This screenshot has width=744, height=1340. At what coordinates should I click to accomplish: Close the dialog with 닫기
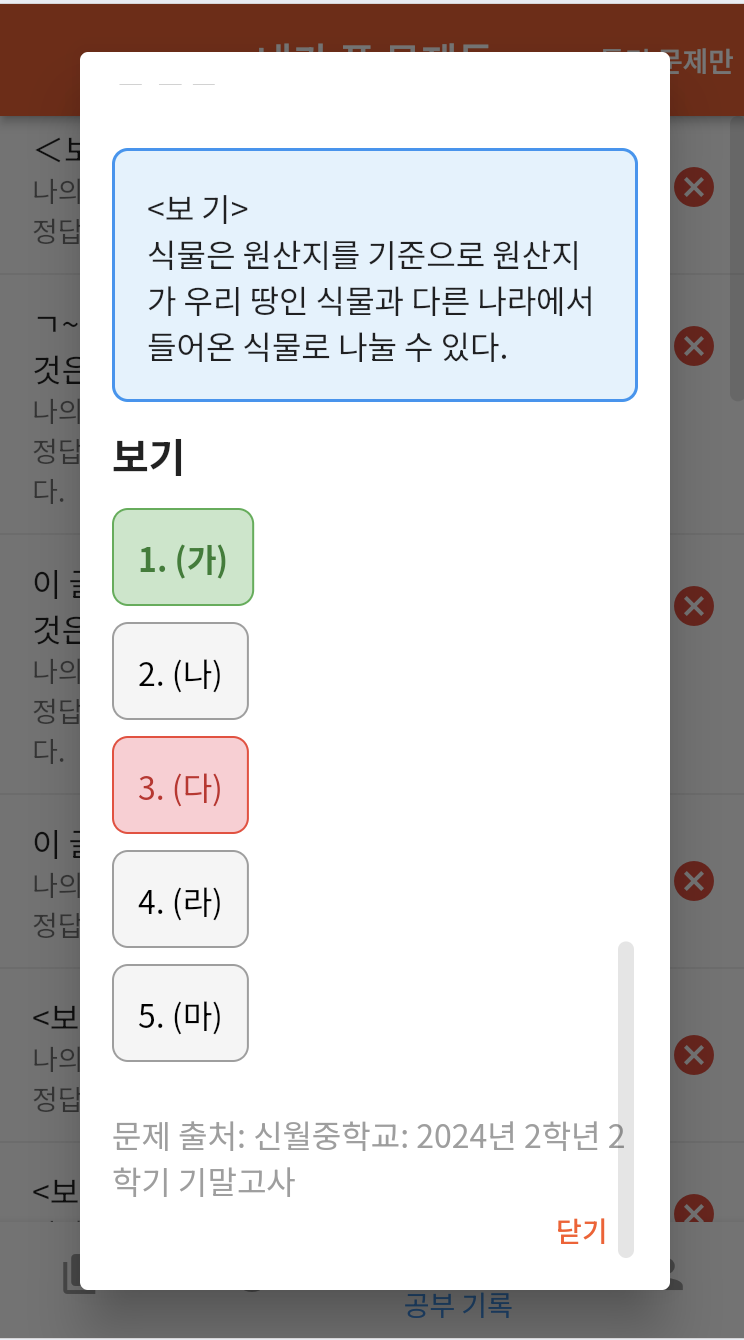point(582,1232)
